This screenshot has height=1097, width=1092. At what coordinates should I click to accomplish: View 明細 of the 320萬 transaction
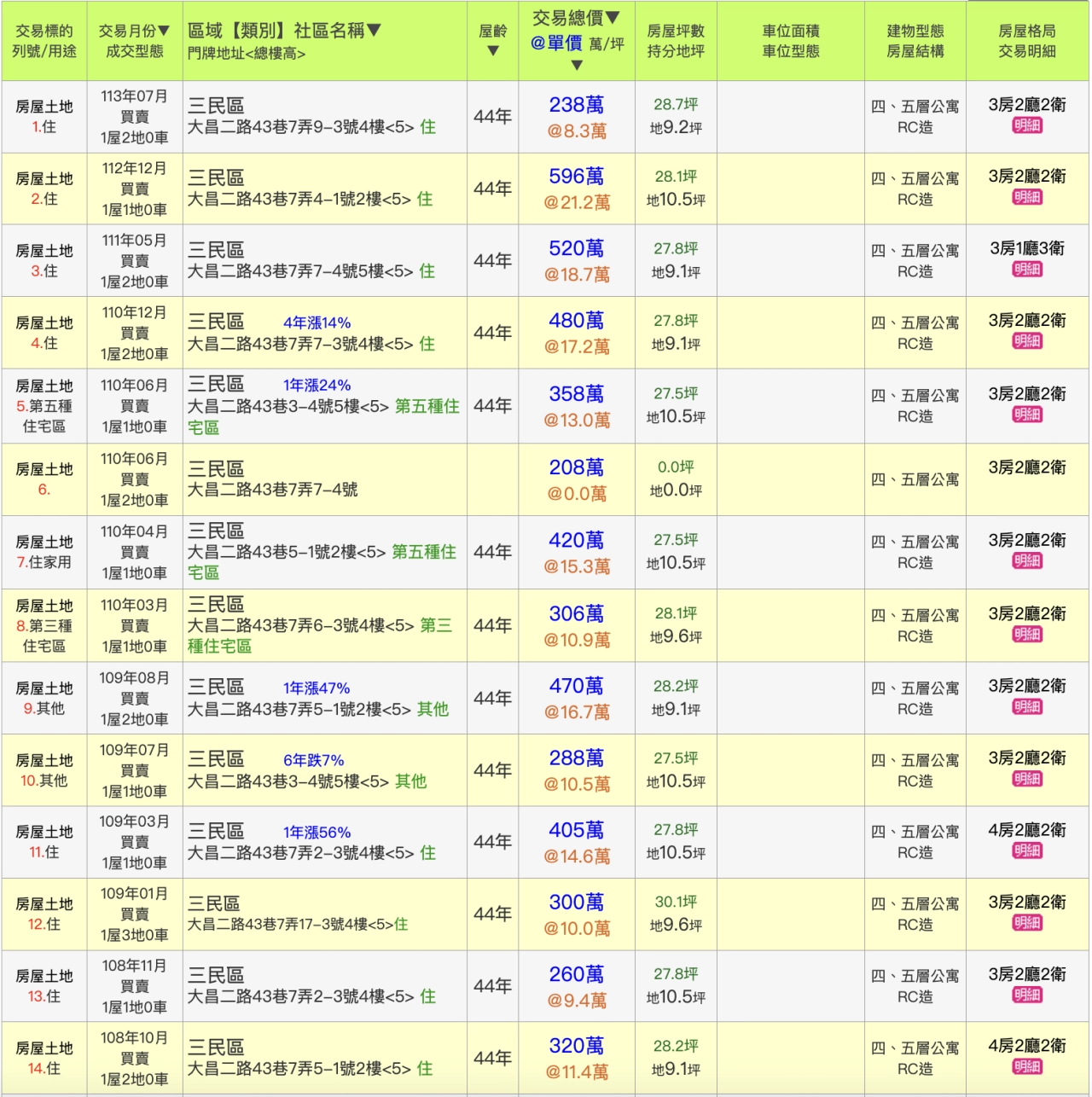(1027, 1066)
